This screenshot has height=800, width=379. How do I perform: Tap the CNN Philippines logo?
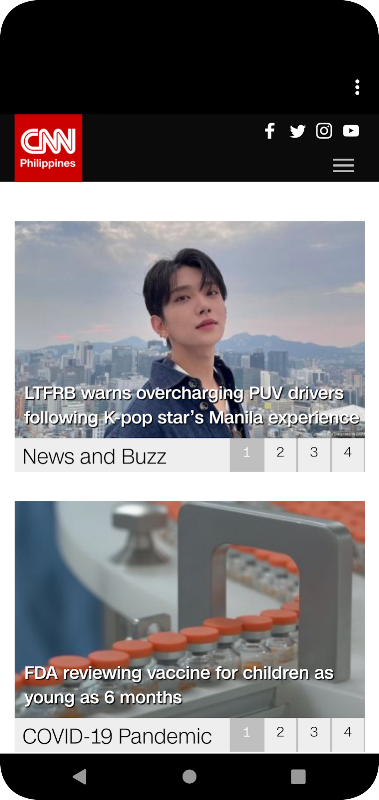click(x=48, y=148)
